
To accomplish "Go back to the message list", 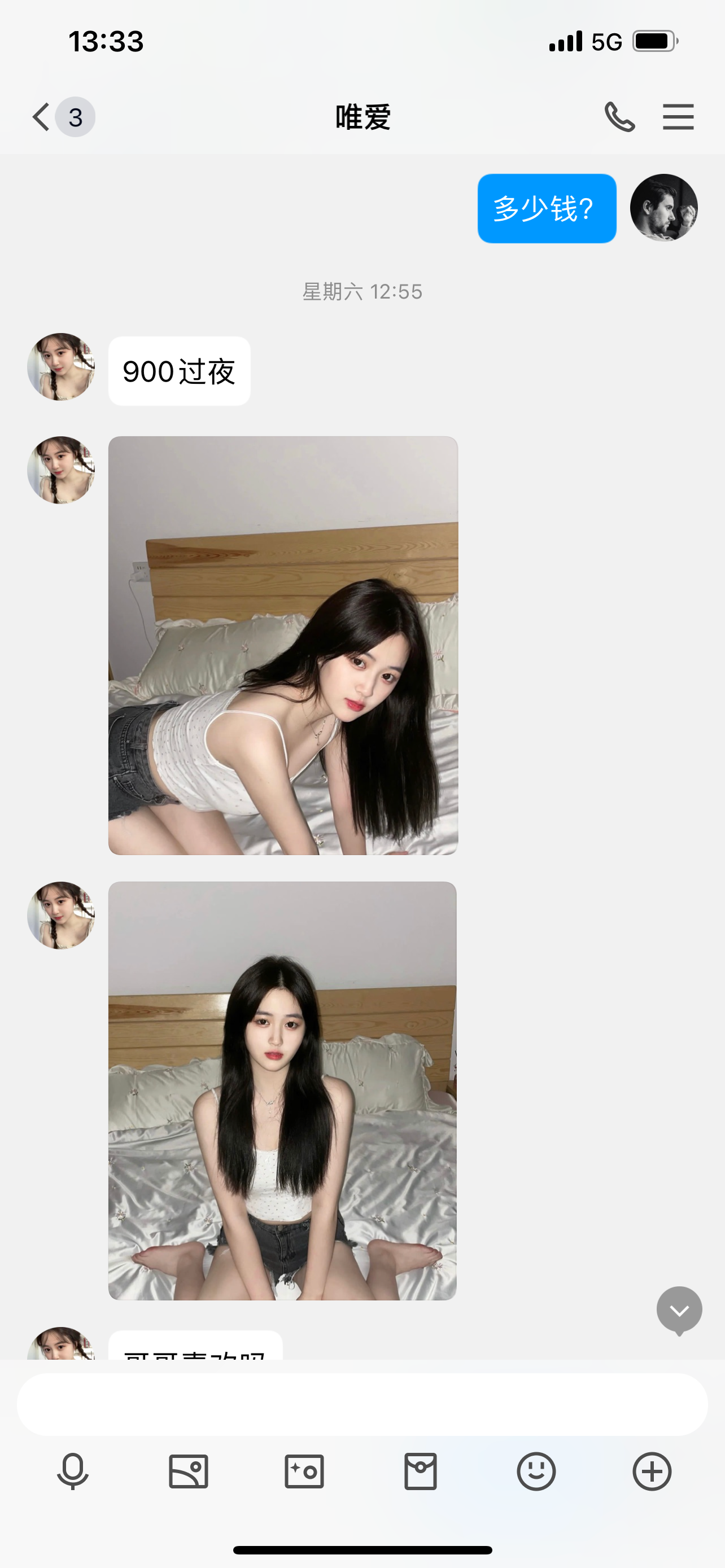I will pos(41,117).
